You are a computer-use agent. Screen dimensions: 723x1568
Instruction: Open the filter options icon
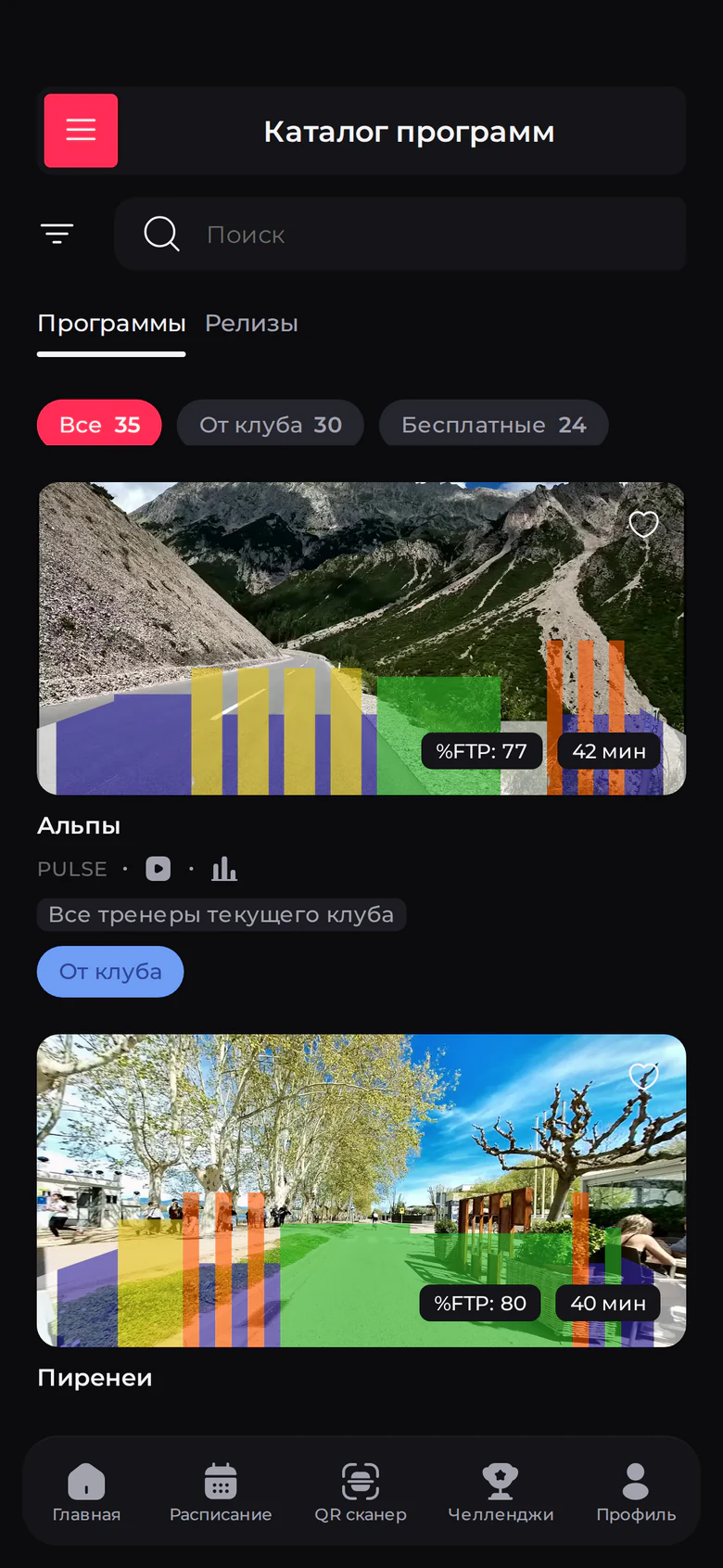coord(57,234)
